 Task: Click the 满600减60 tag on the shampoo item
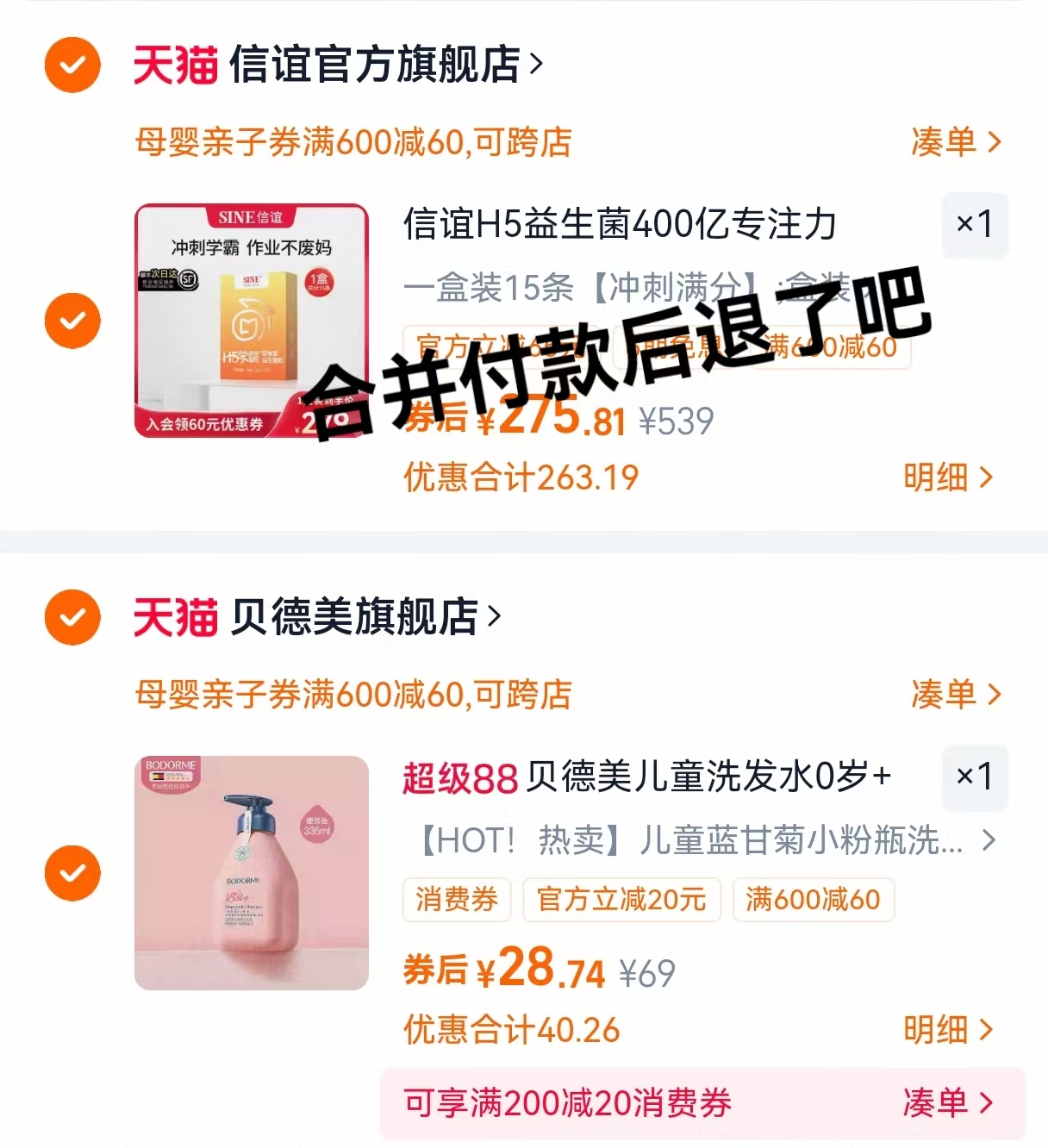pos(814,900)
